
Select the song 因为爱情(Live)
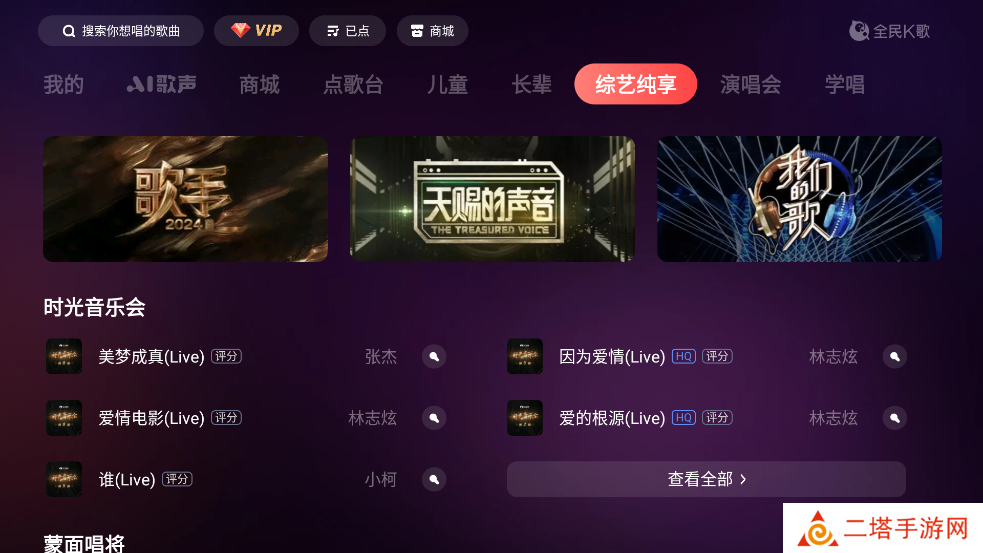611,357
